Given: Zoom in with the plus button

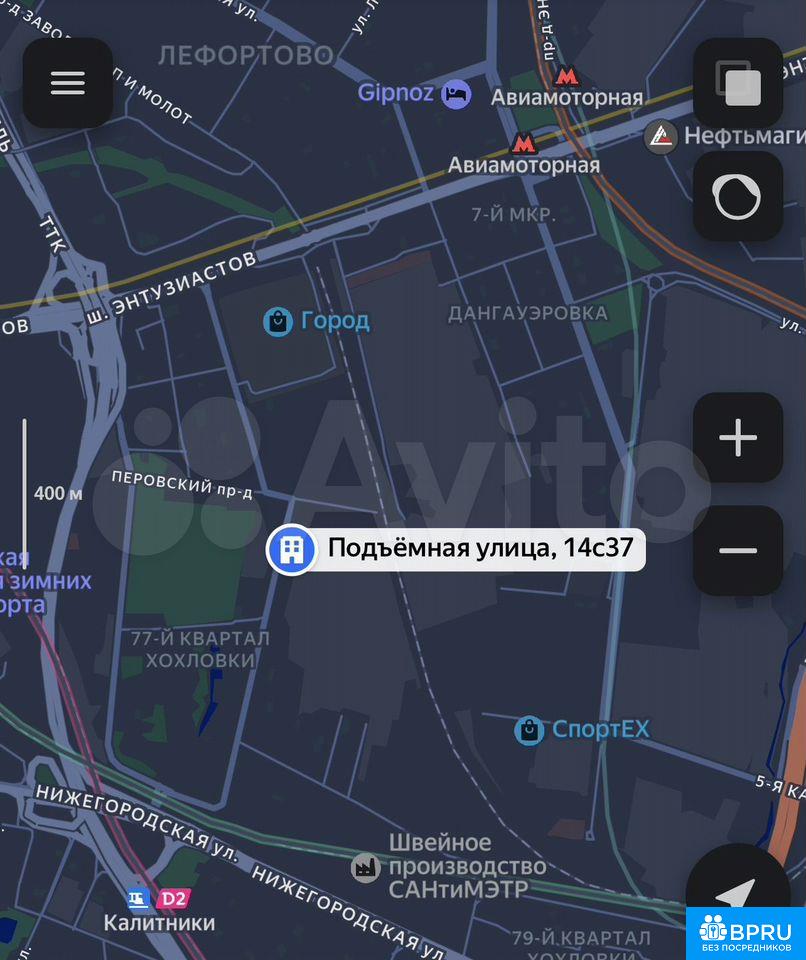Looking at the screenshot, I should coord(738,438).
